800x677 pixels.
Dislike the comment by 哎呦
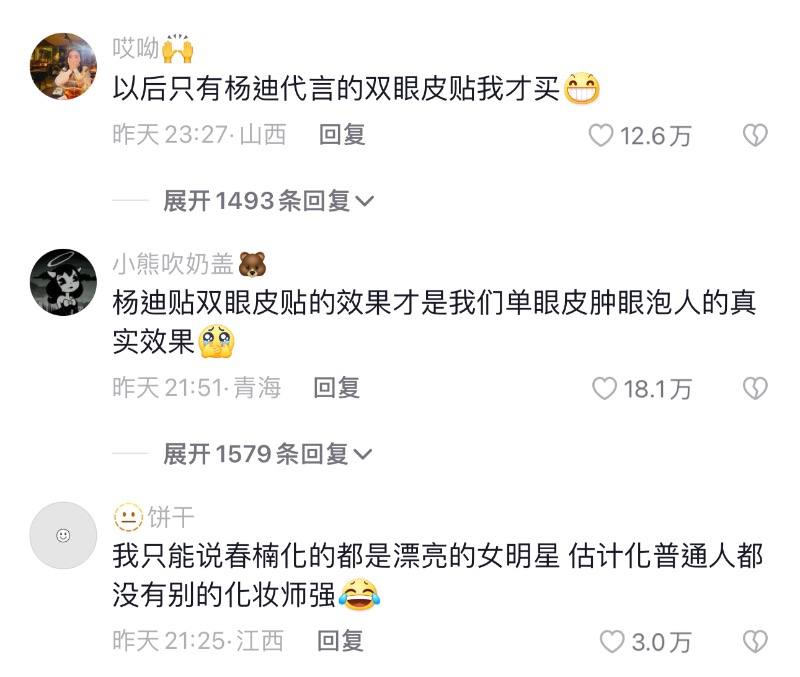tap(755, 135)
